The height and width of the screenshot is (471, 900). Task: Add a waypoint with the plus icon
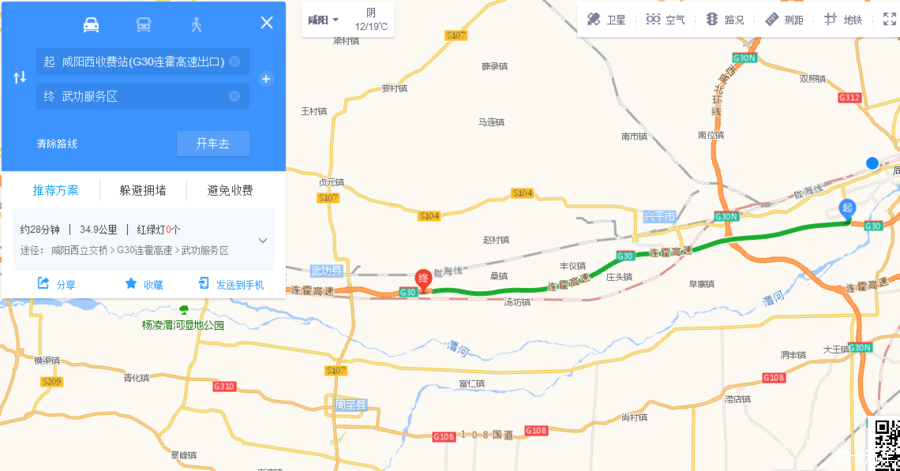coord(266,79)
